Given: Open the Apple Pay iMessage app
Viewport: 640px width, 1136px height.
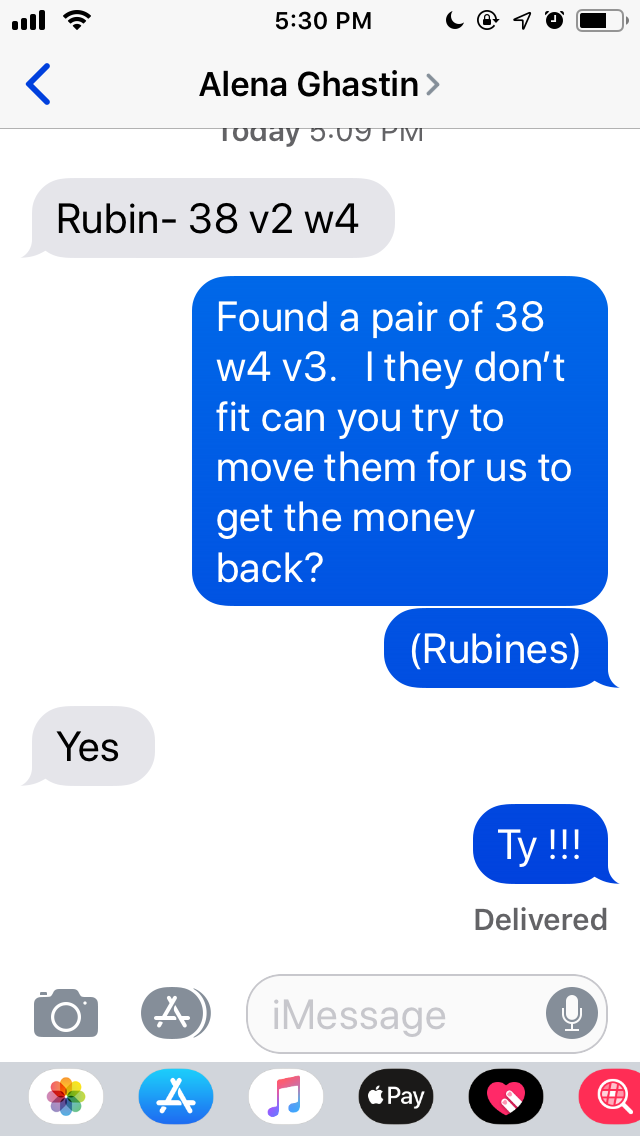Looking at the screenshot, I should [396, 1096].
